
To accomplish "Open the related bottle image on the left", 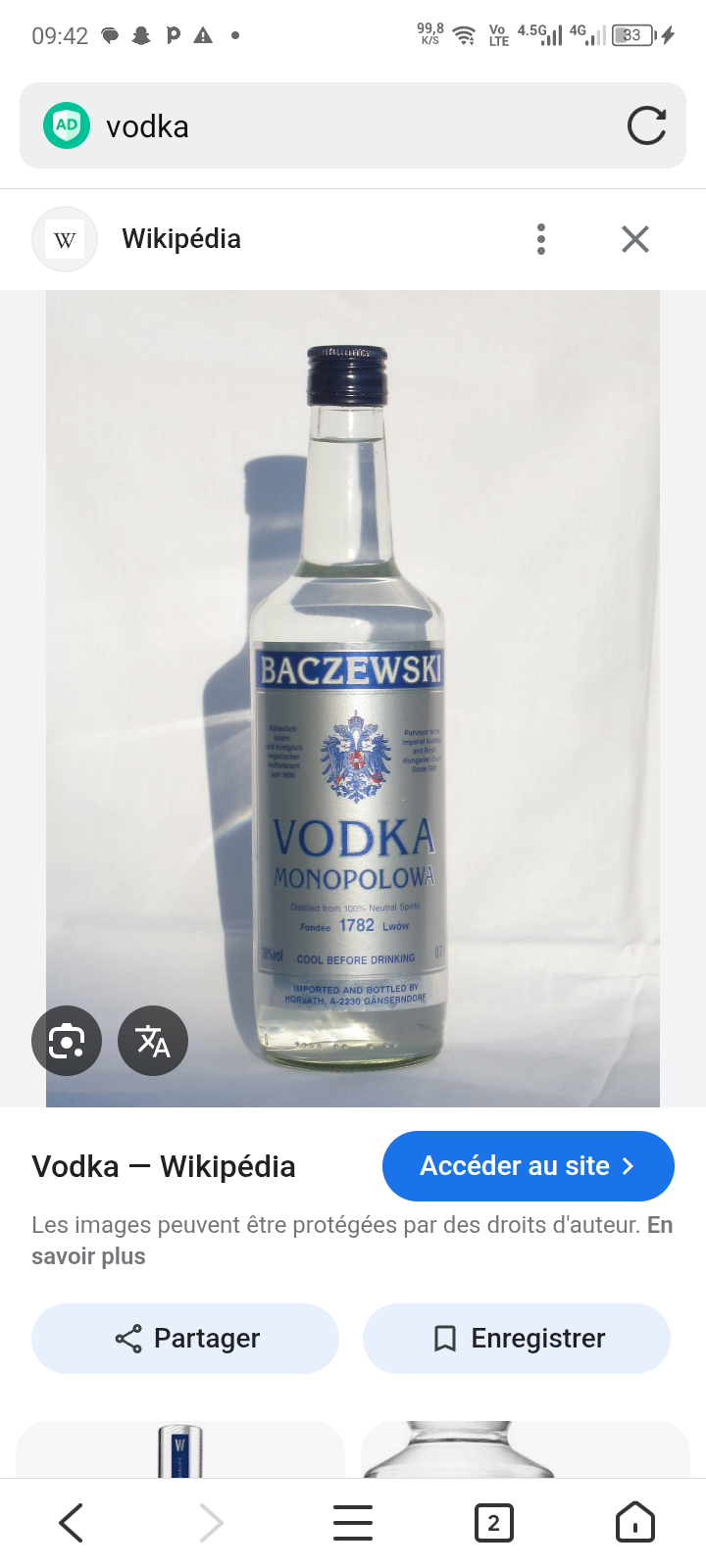I will pyautogui.click(x=180, y=1450).
